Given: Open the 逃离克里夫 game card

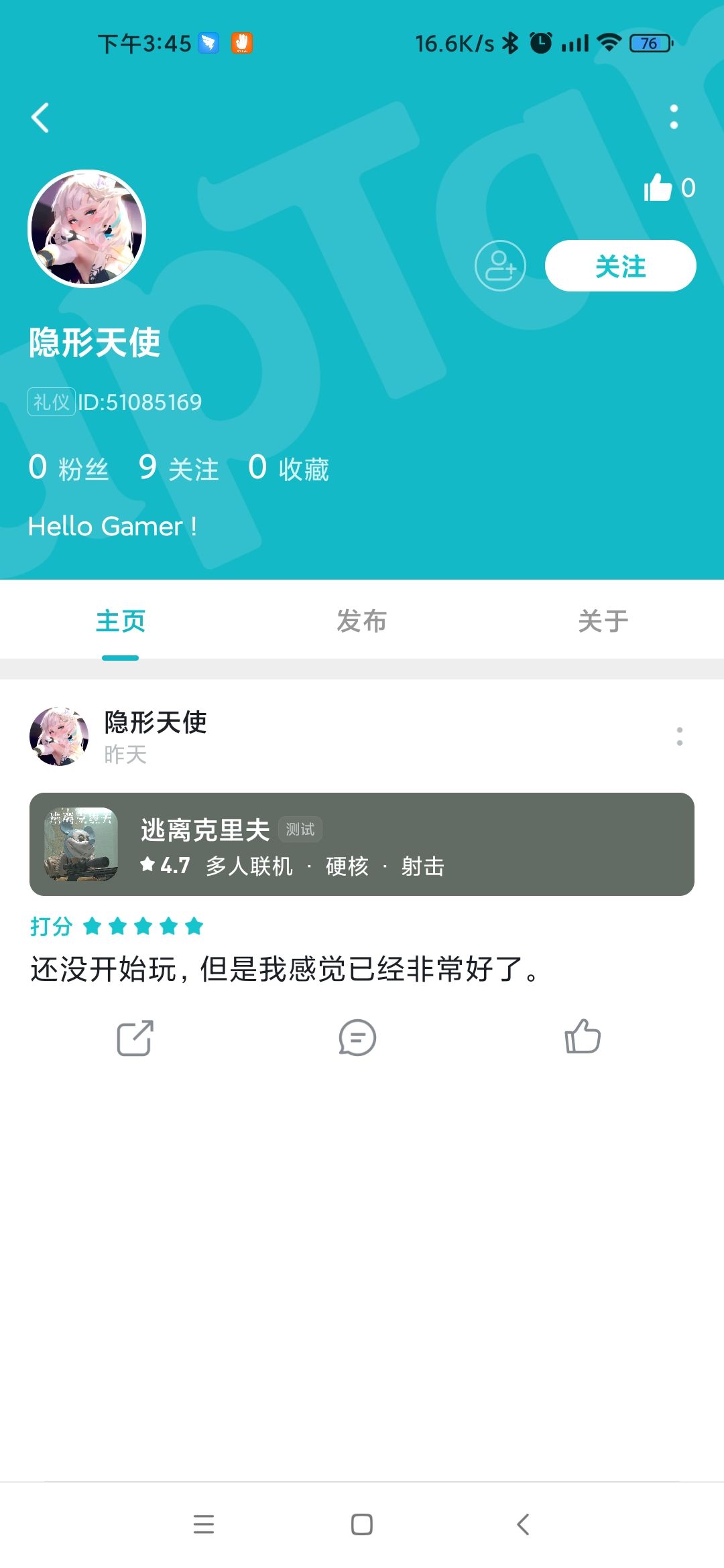Looking at the screenshot, I should coord(362,844).
